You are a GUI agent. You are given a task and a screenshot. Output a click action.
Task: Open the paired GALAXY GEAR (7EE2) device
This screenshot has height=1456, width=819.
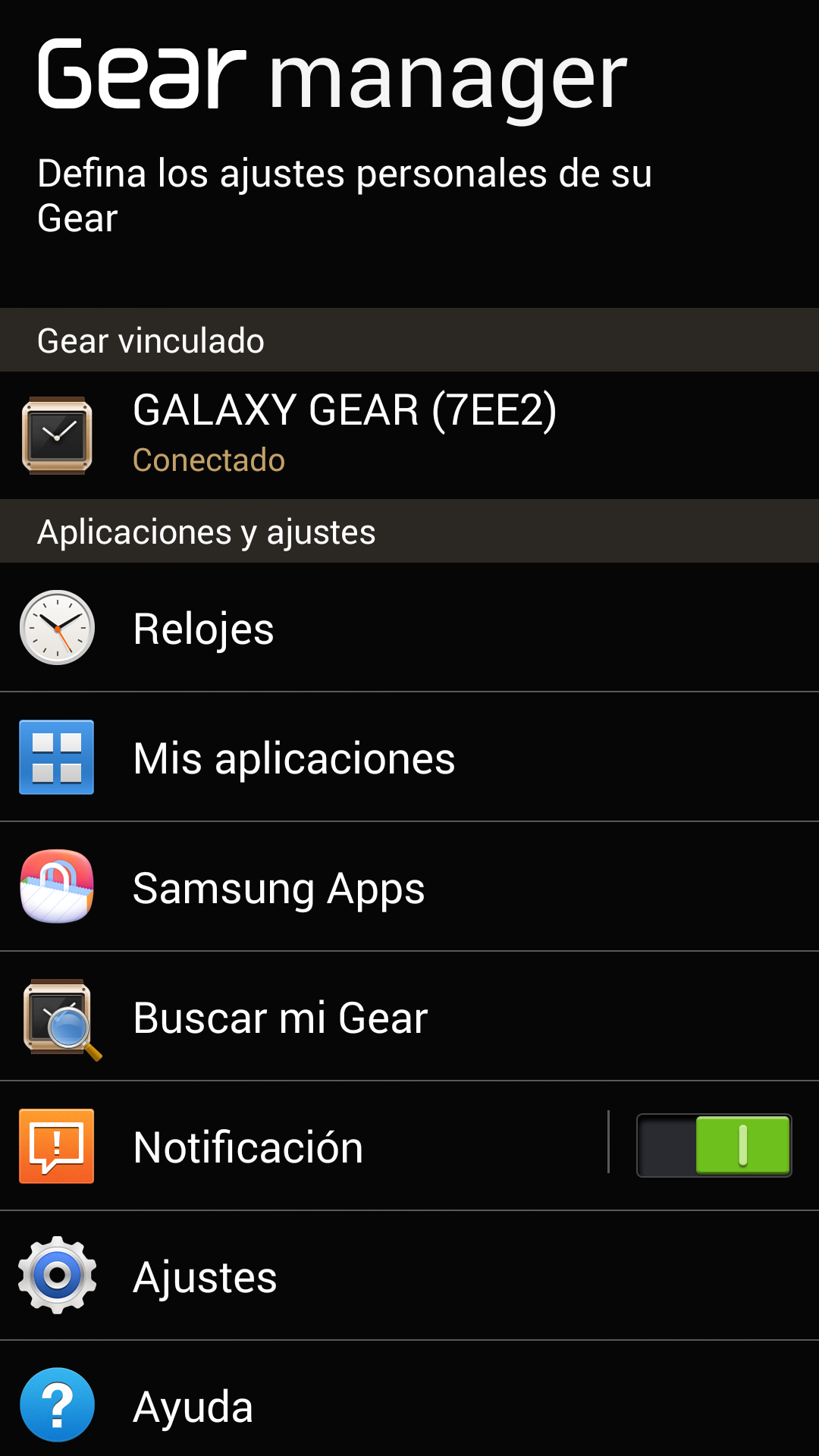[x=345, y=435]
